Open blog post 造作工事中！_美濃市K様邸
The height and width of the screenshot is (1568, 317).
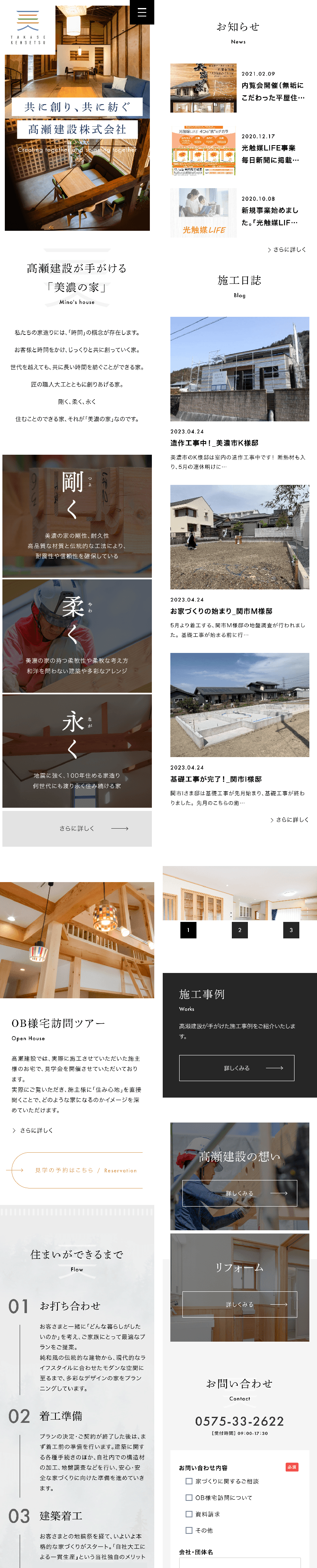tap(214, 443)
